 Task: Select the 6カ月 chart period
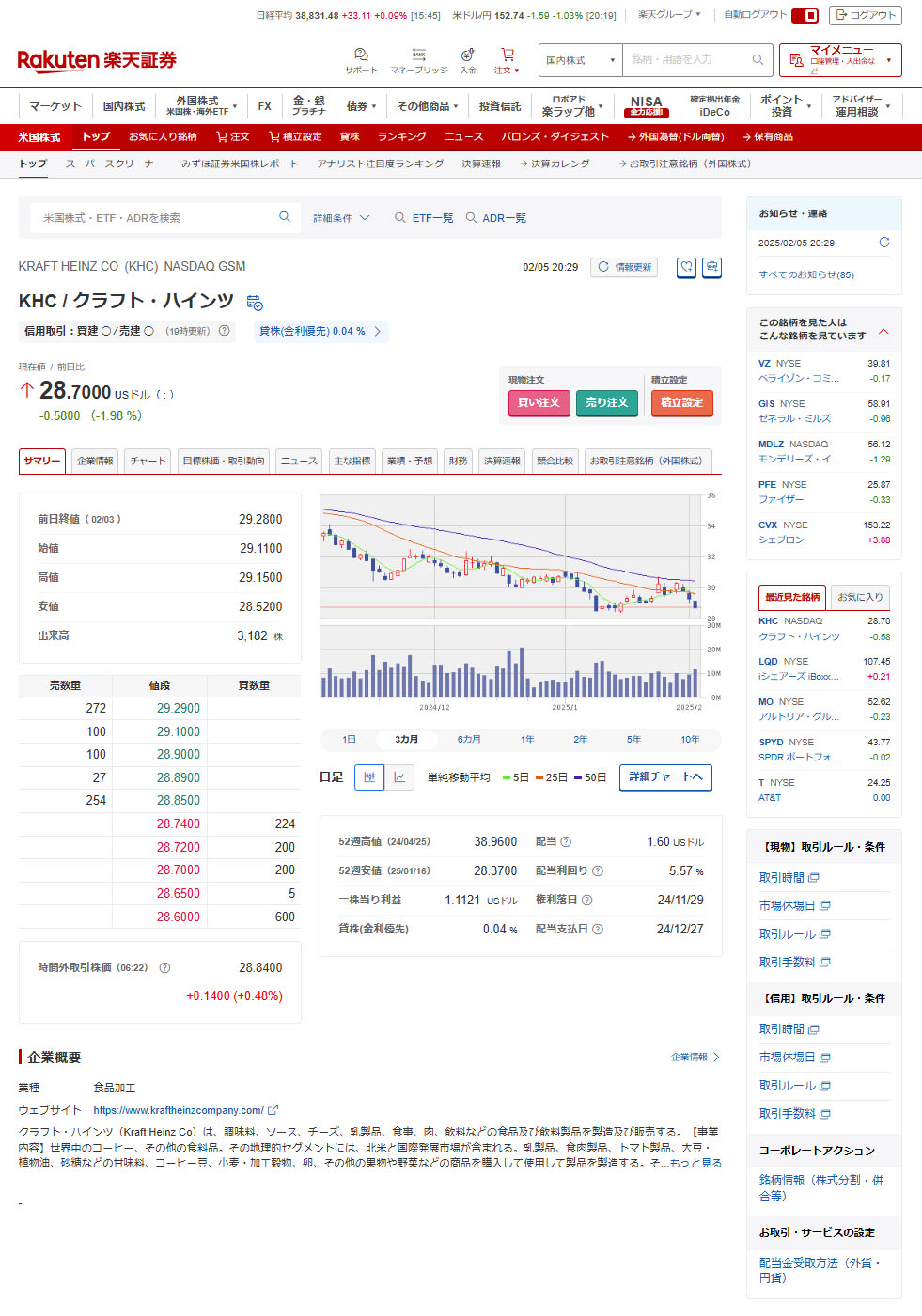[x=469, y=739]
